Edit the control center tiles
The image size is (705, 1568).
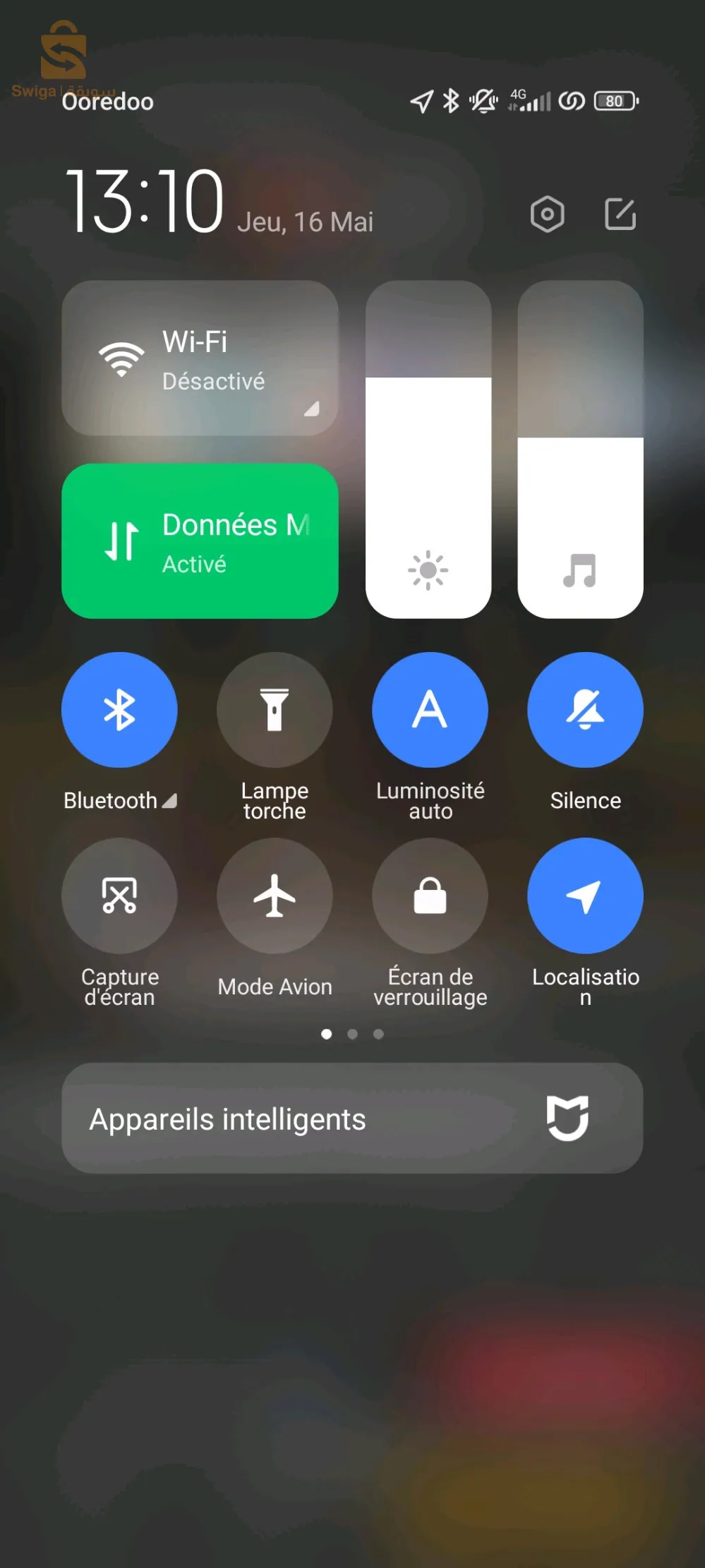tap(620, 215)
